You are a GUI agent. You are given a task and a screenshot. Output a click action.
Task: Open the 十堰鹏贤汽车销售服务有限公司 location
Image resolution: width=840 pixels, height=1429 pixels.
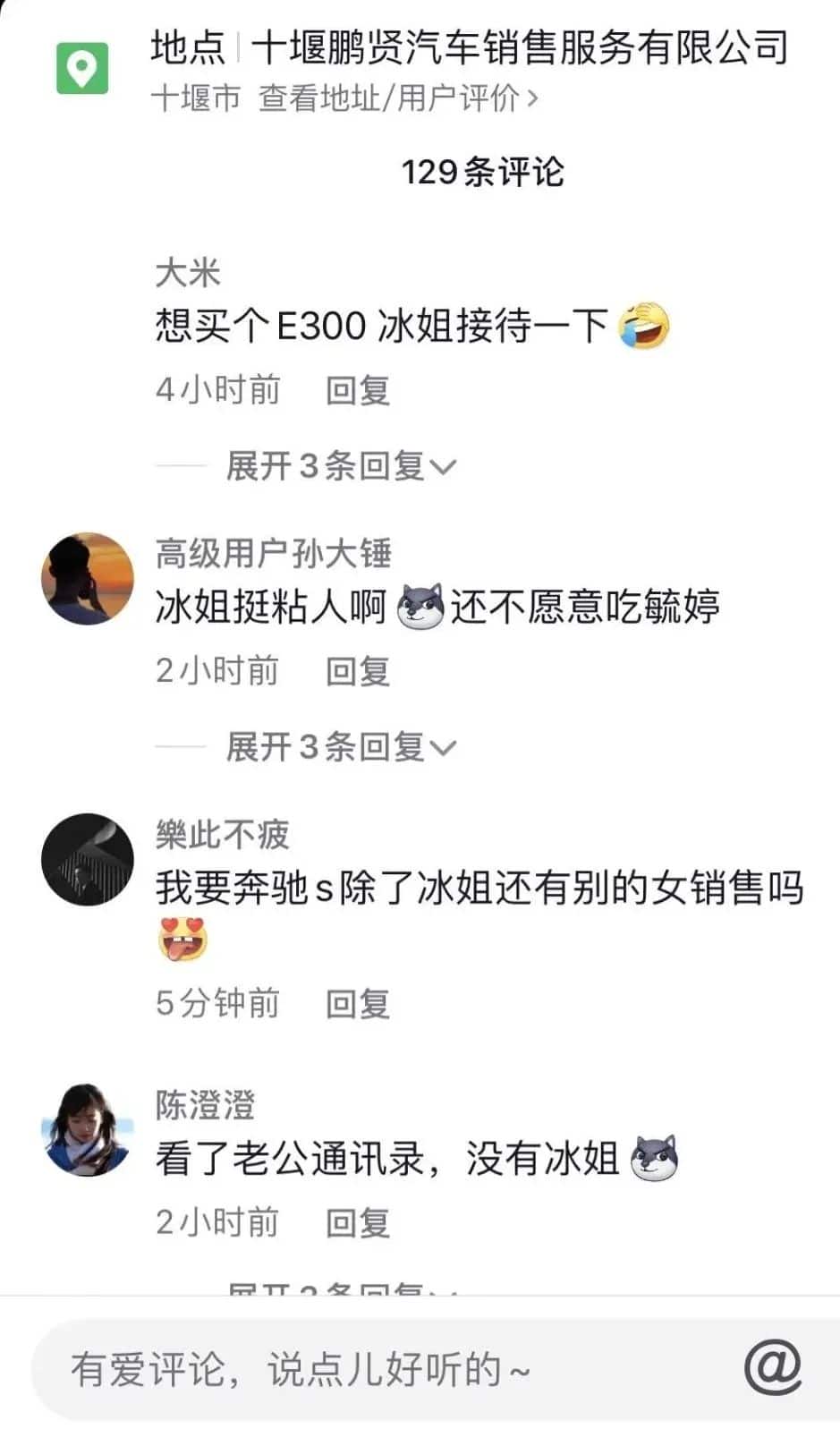(519, 47)
